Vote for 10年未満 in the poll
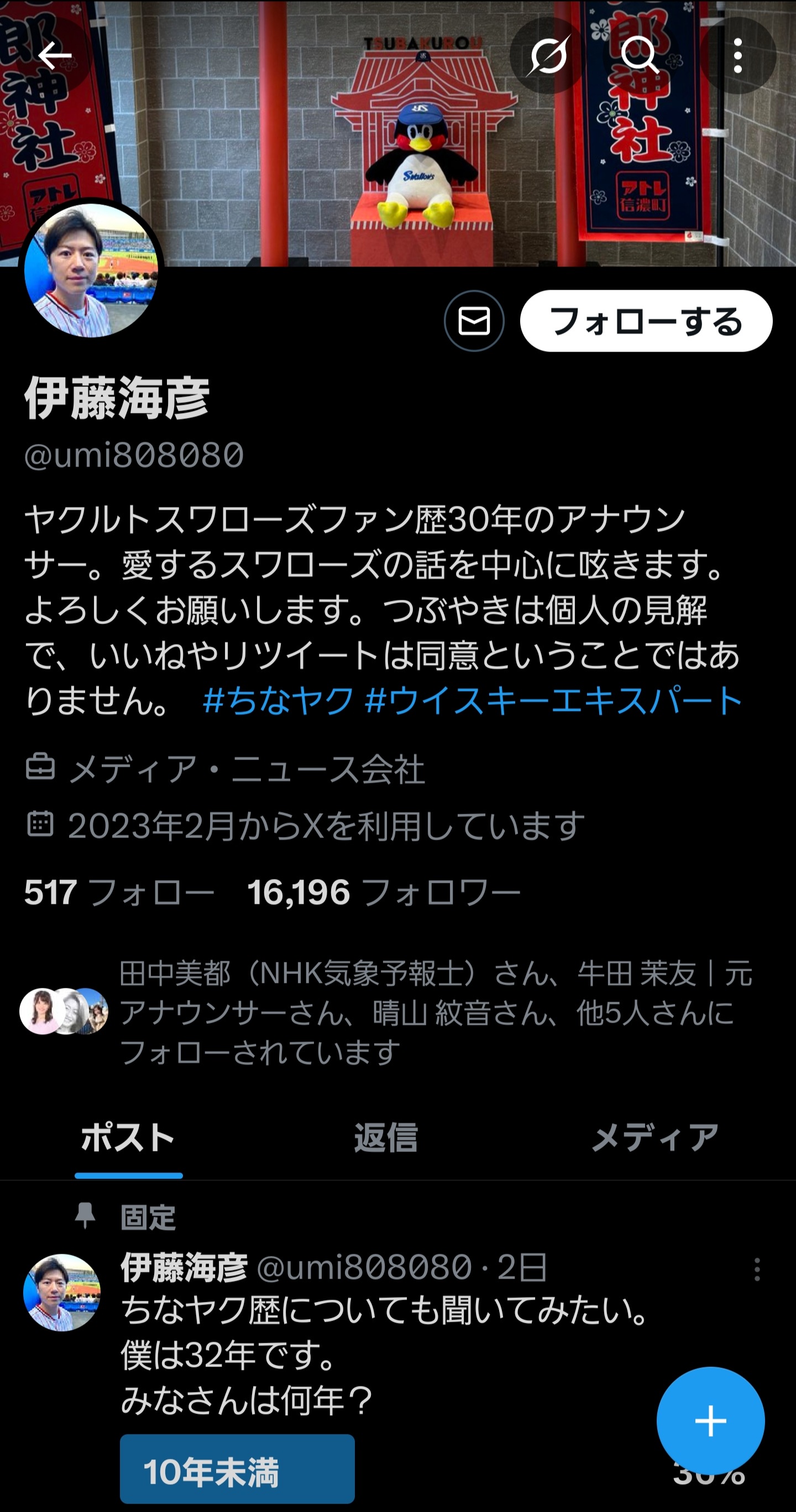Viewport: 796px width, 1512px height. point(237,1471)
